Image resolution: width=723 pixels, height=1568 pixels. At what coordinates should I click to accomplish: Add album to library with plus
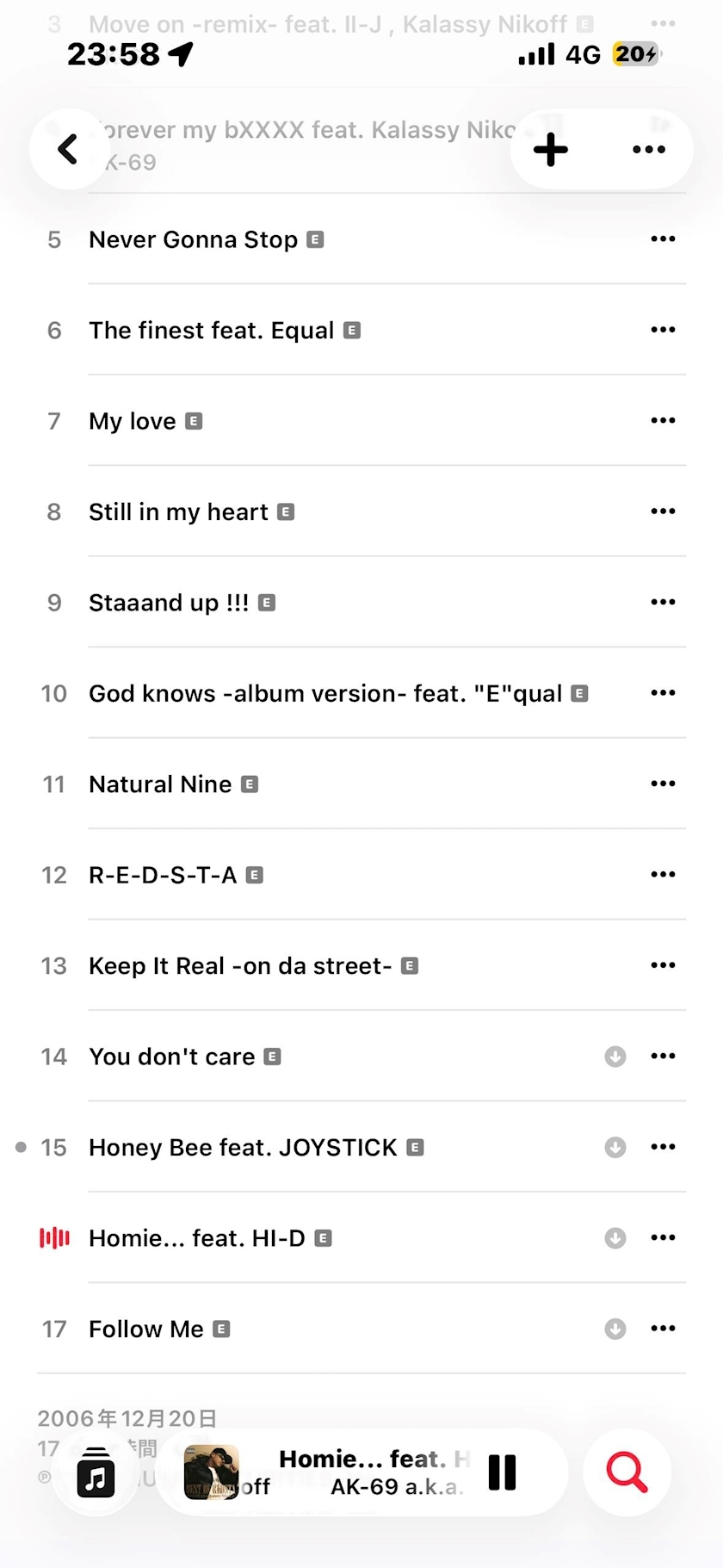click(550, 149)
